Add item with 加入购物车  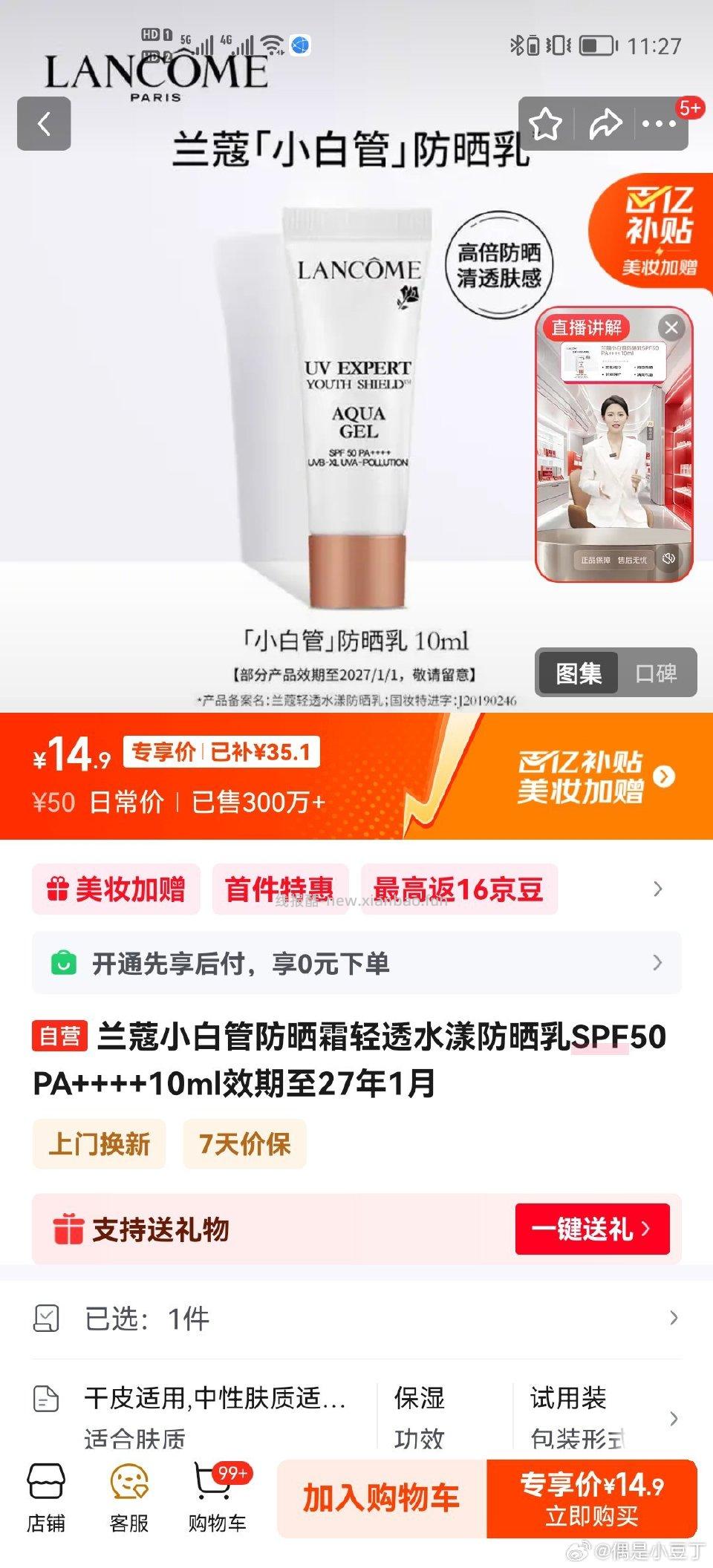click(x=382, y=1498)
